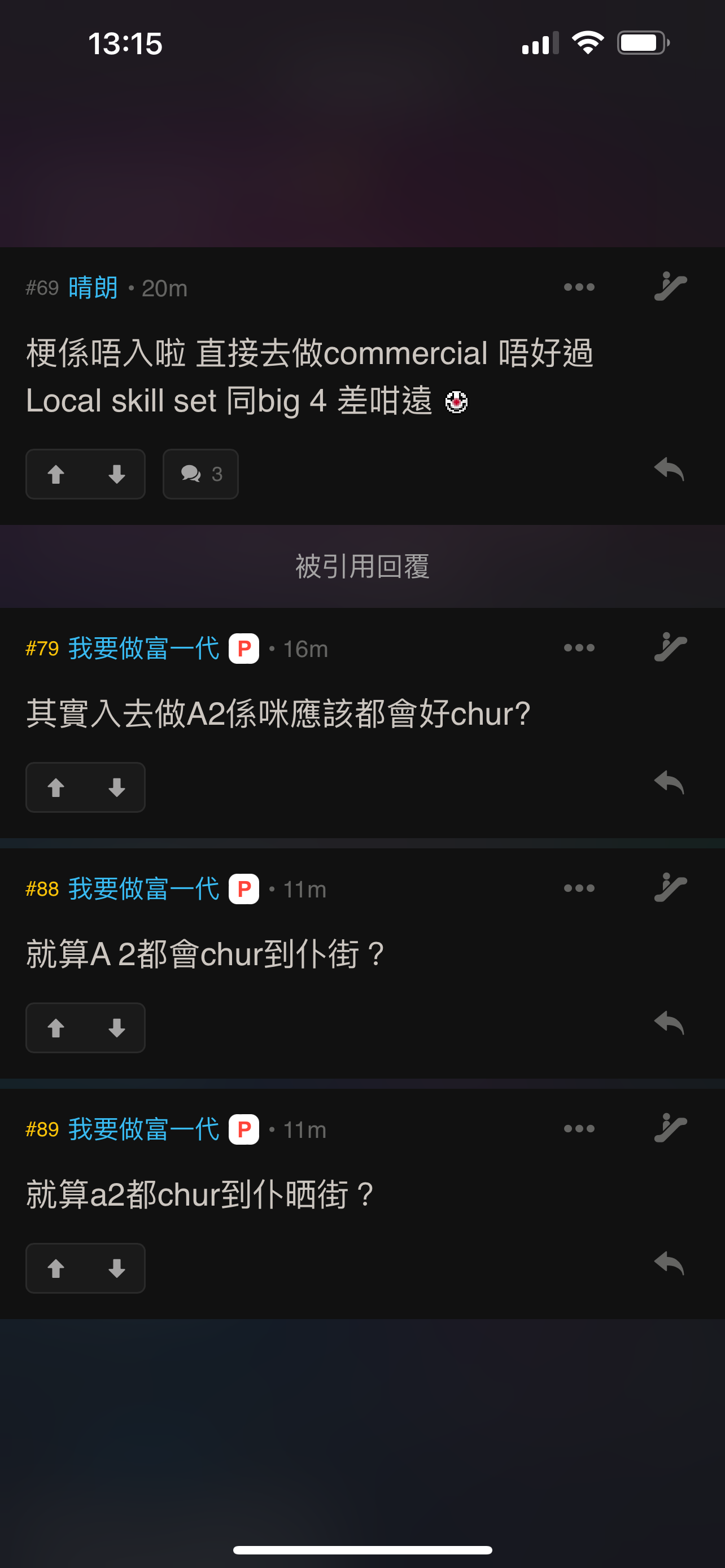The image size is (725, 1568).
Task: Reply to post #88
Action: 669,1023
